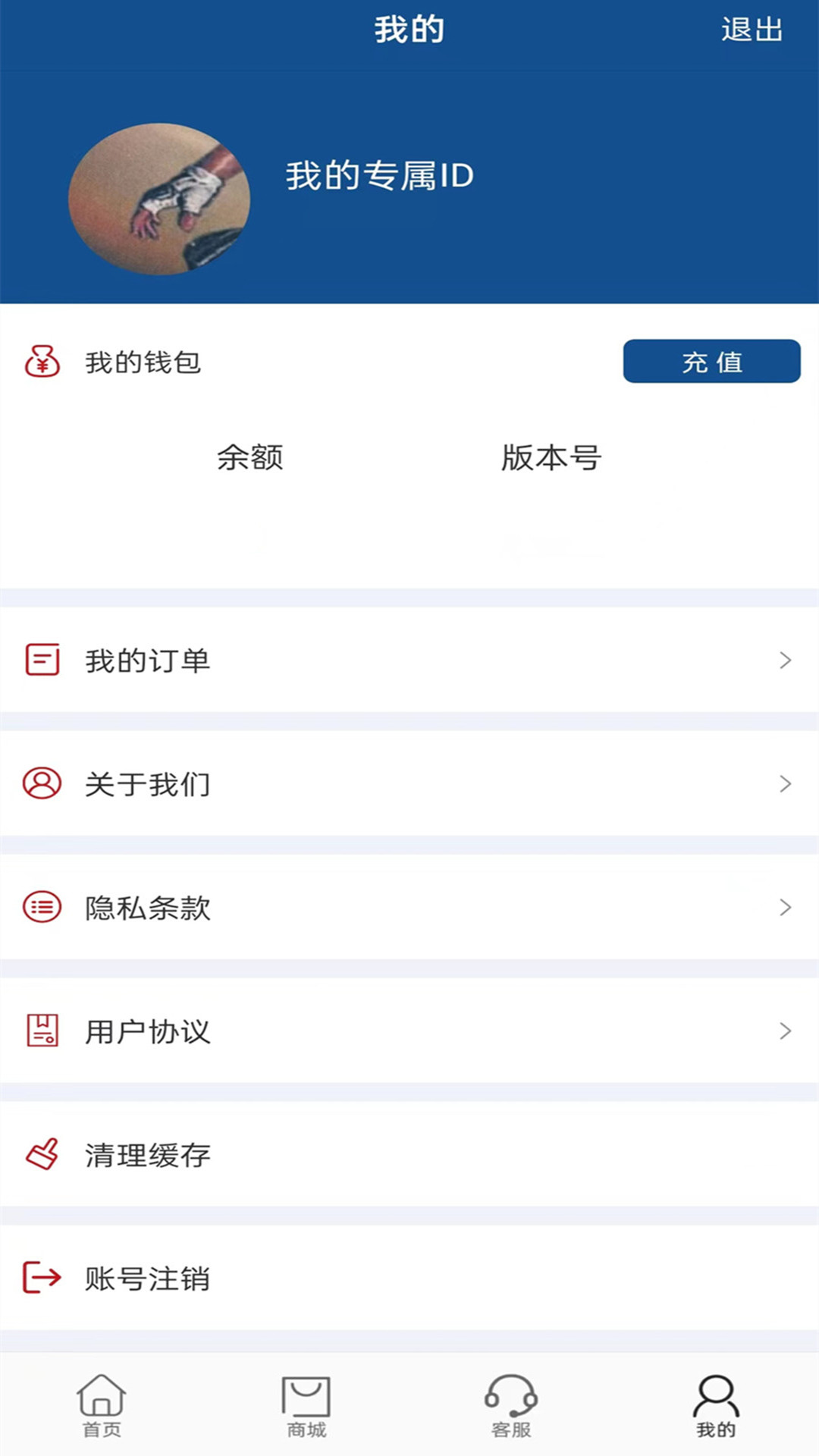Open the profile avatar picture
This screenshot has height=1456, width=819.
tap(159, 199)
